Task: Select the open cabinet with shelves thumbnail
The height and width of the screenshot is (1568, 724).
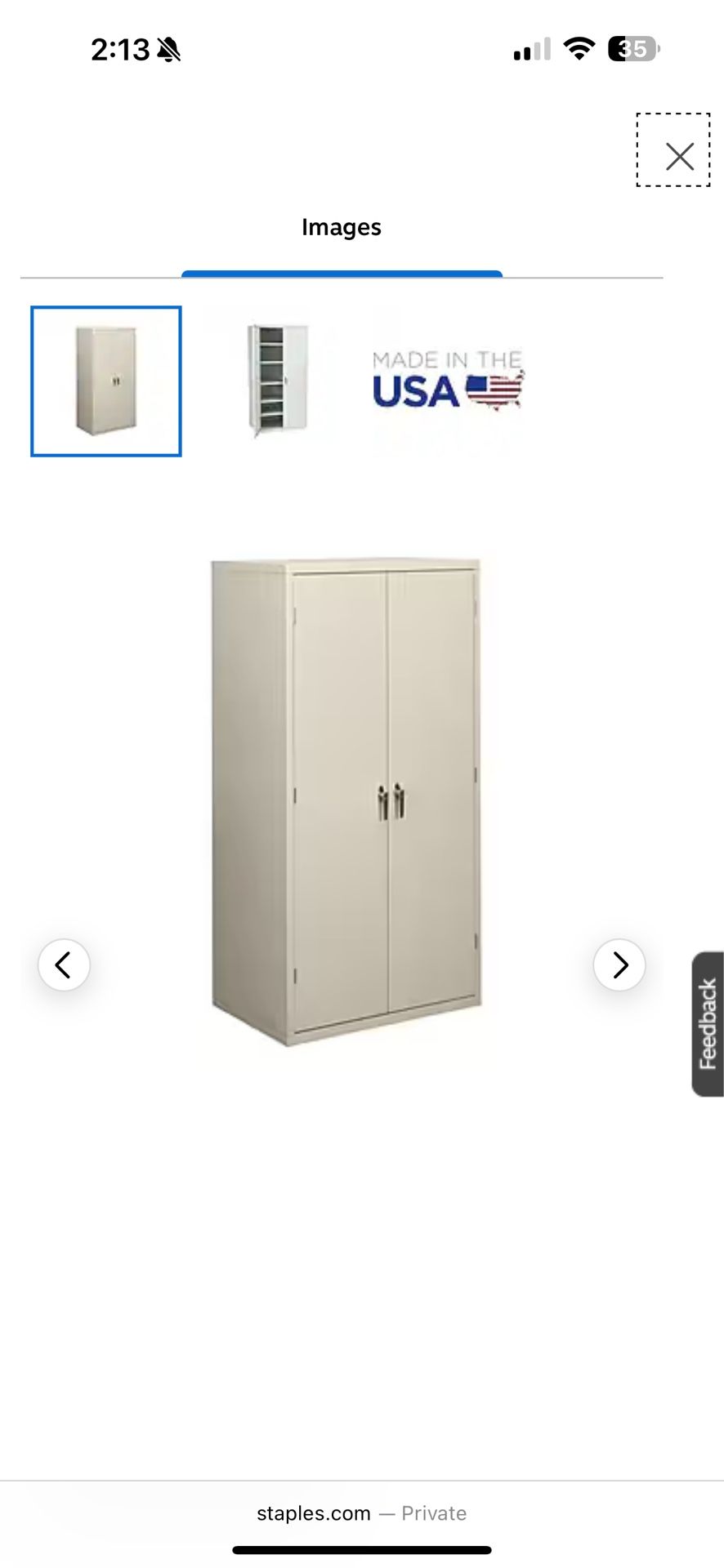Action: (x=275, y=376)
